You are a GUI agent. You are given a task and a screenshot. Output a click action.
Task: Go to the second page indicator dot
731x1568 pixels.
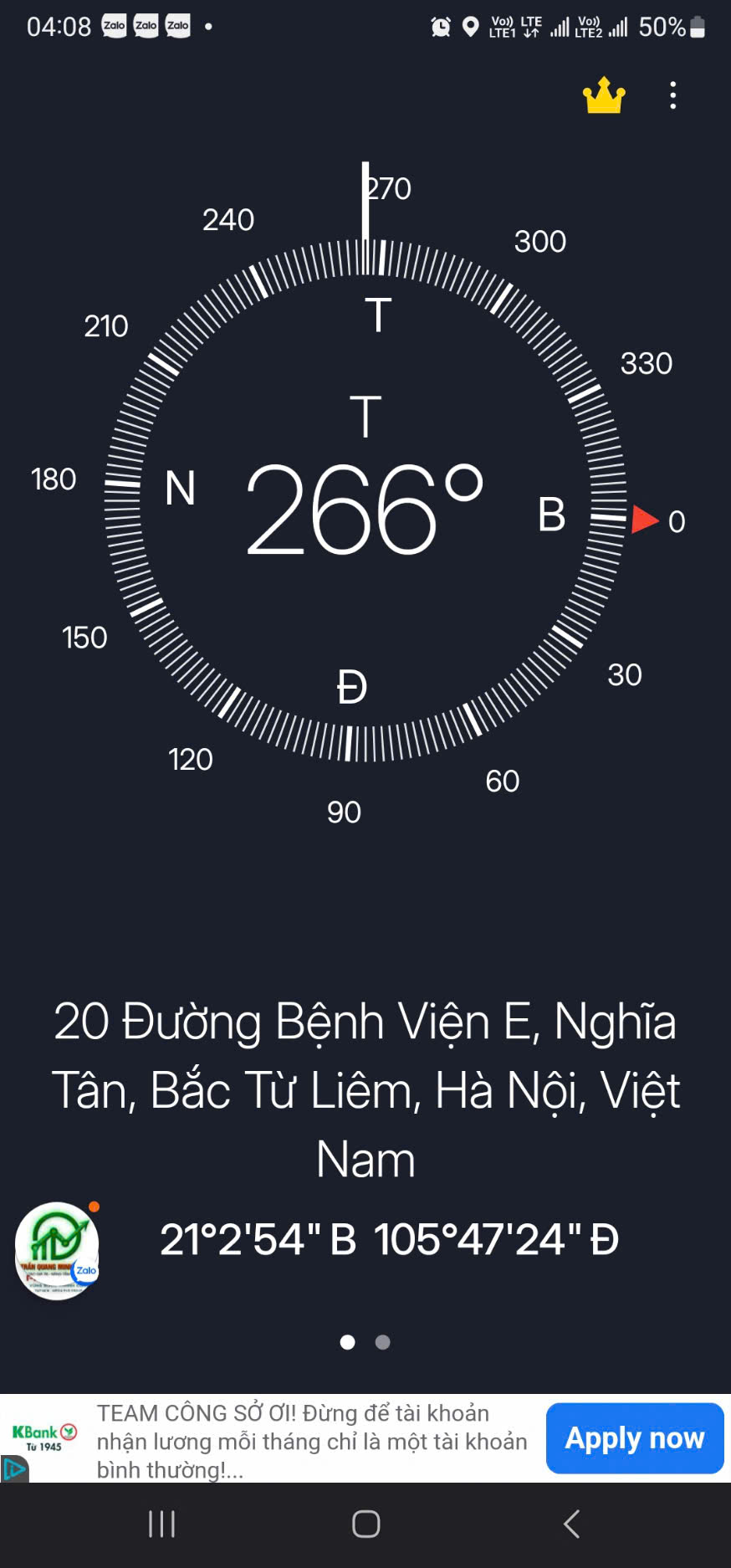point(382,1342)
